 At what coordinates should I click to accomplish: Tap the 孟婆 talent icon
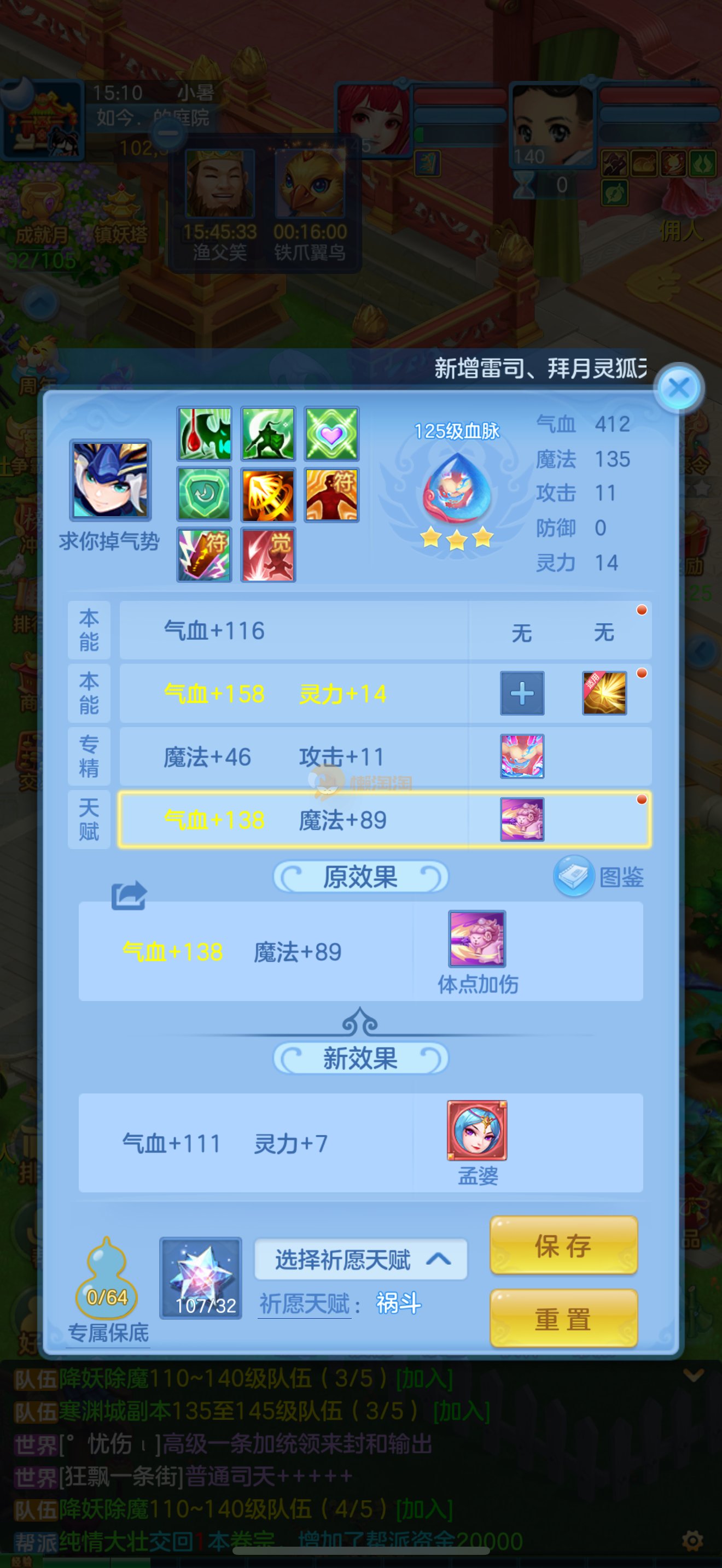point(476,1130)
